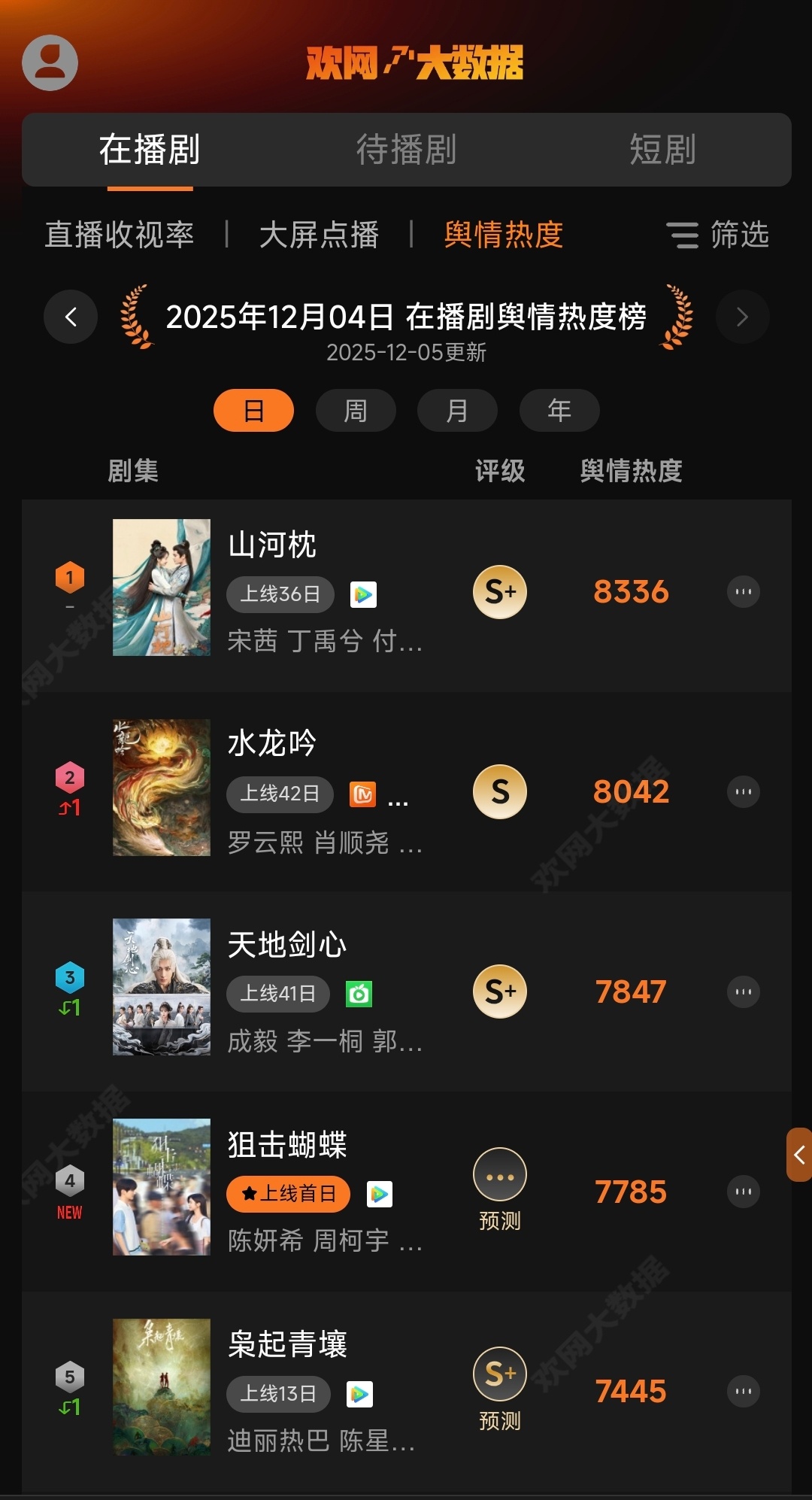Go to next day with right arrow
Viewport: 812px width, 1500px height.
pos(742,317)
